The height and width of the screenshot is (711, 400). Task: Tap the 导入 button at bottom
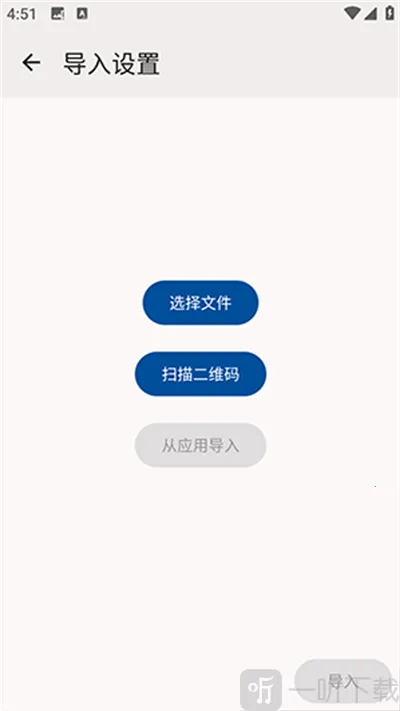click(343, 681)
